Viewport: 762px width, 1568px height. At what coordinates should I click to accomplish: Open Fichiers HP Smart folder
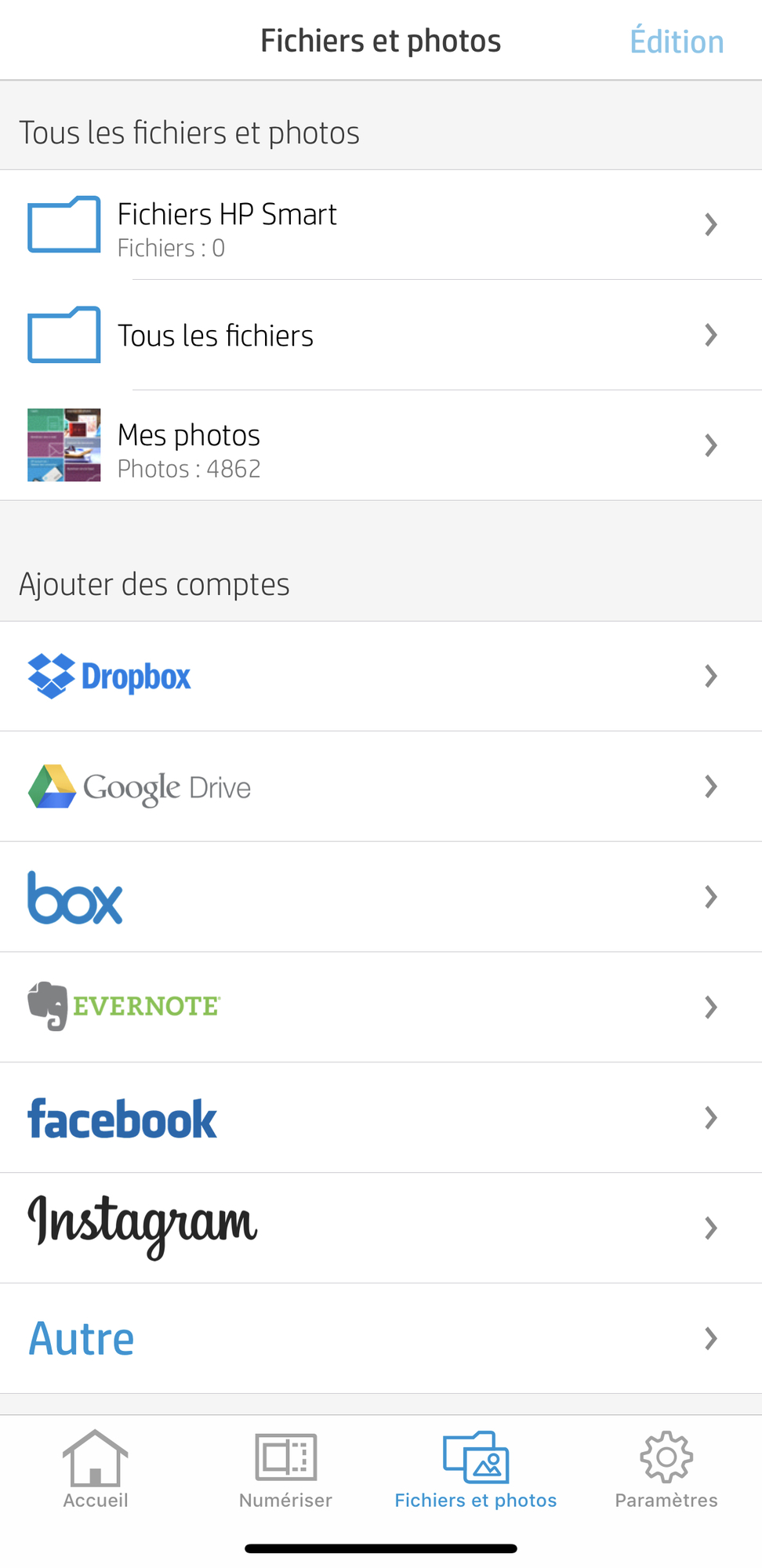click(381, 225)
